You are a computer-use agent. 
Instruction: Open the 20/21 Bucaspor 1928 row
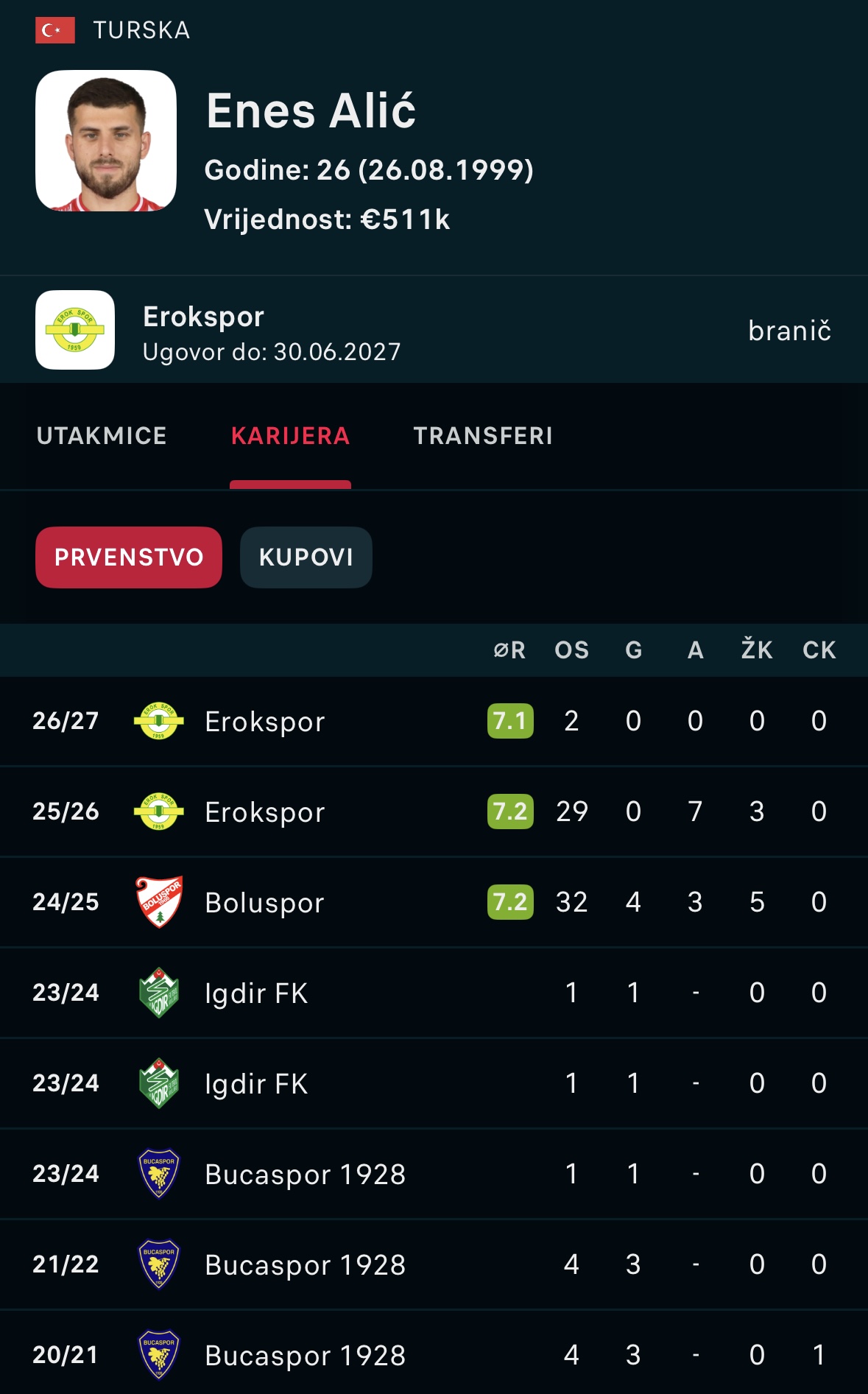point(434,1353)
